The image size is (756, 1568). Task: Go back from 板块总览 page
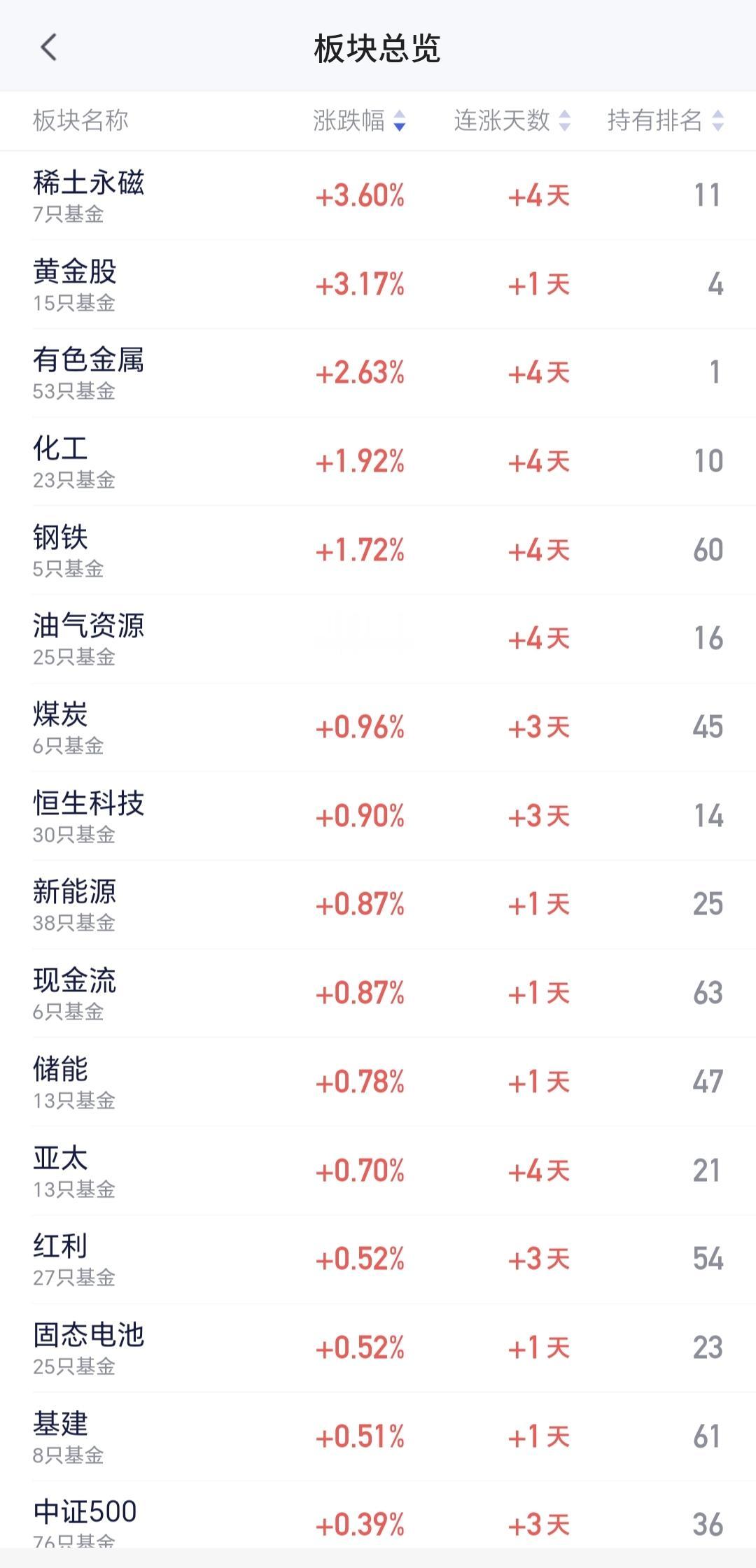pyautogui.click(x=48, y=48)
